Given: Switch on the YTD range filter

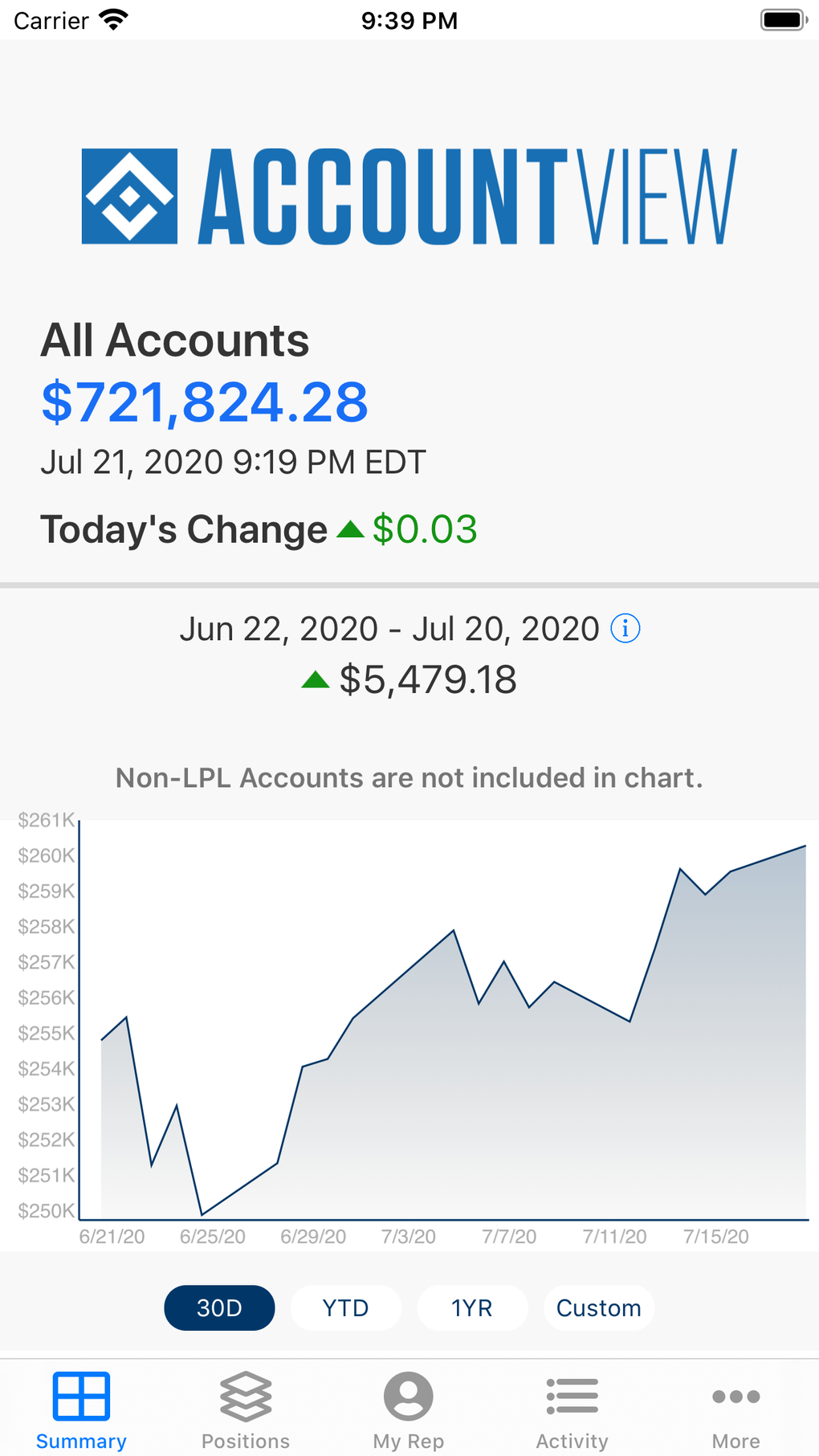Looking at the screenshot, I should 345,1307.
